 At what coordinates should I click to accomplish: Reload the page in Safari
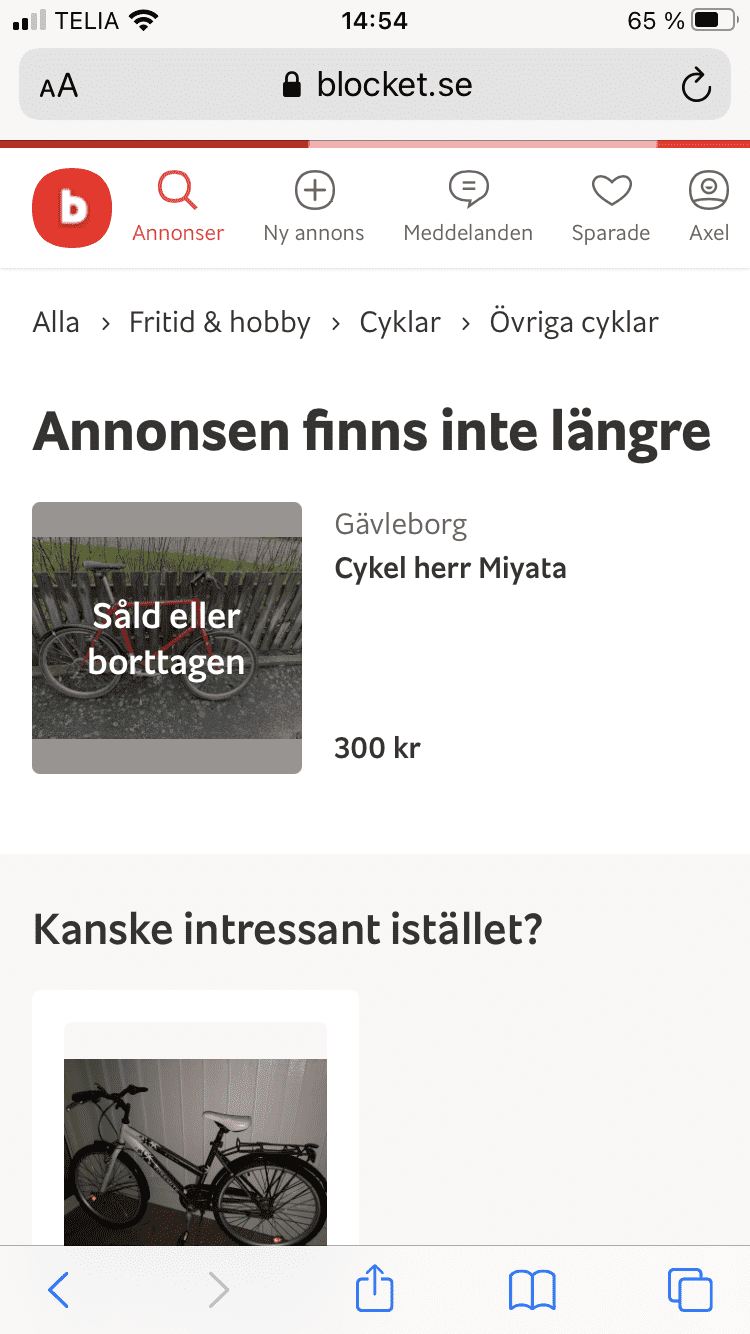click(695, 86)
